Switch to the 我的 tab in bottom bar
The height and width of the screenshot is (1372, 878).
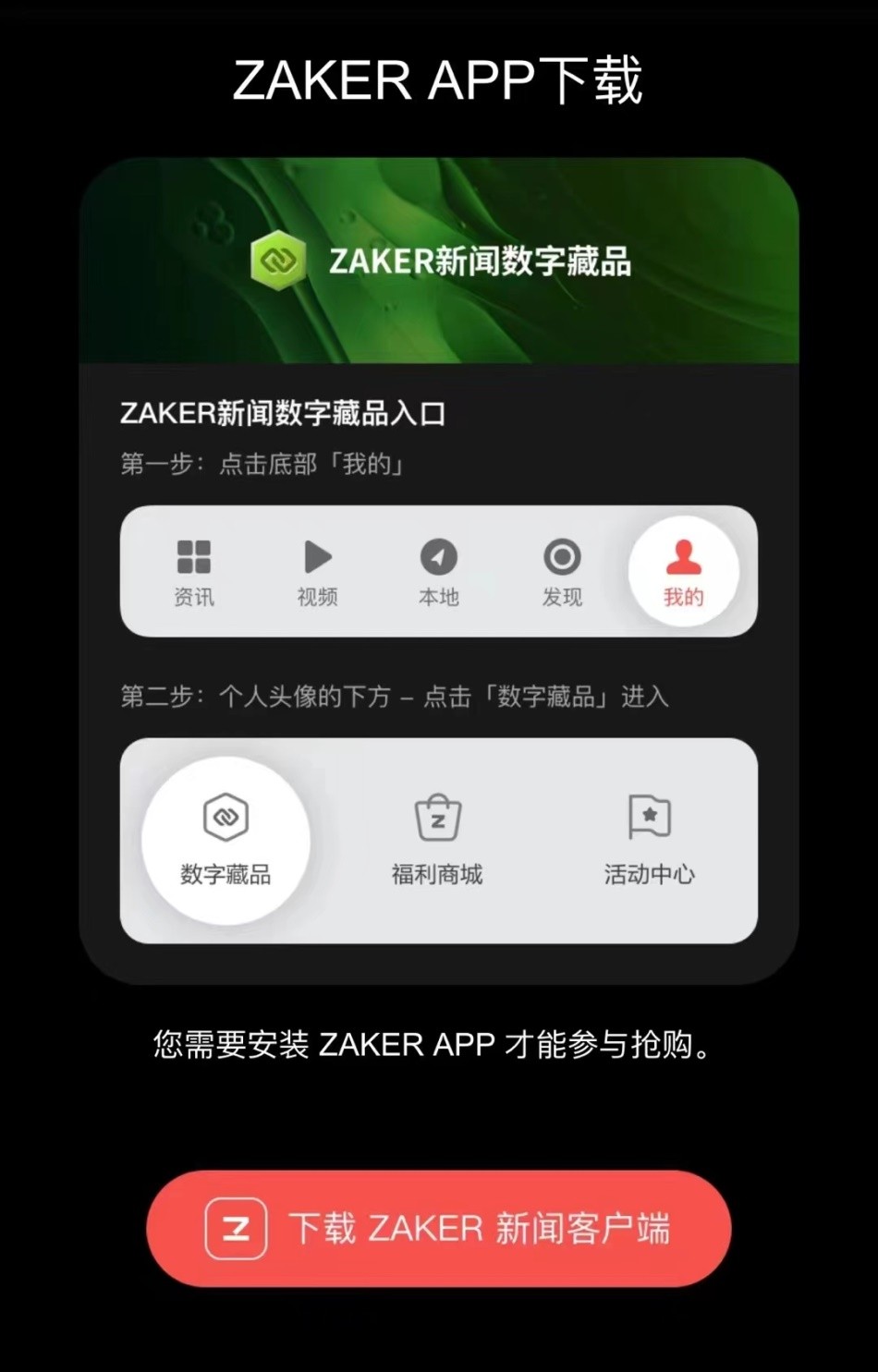[684, 573]
